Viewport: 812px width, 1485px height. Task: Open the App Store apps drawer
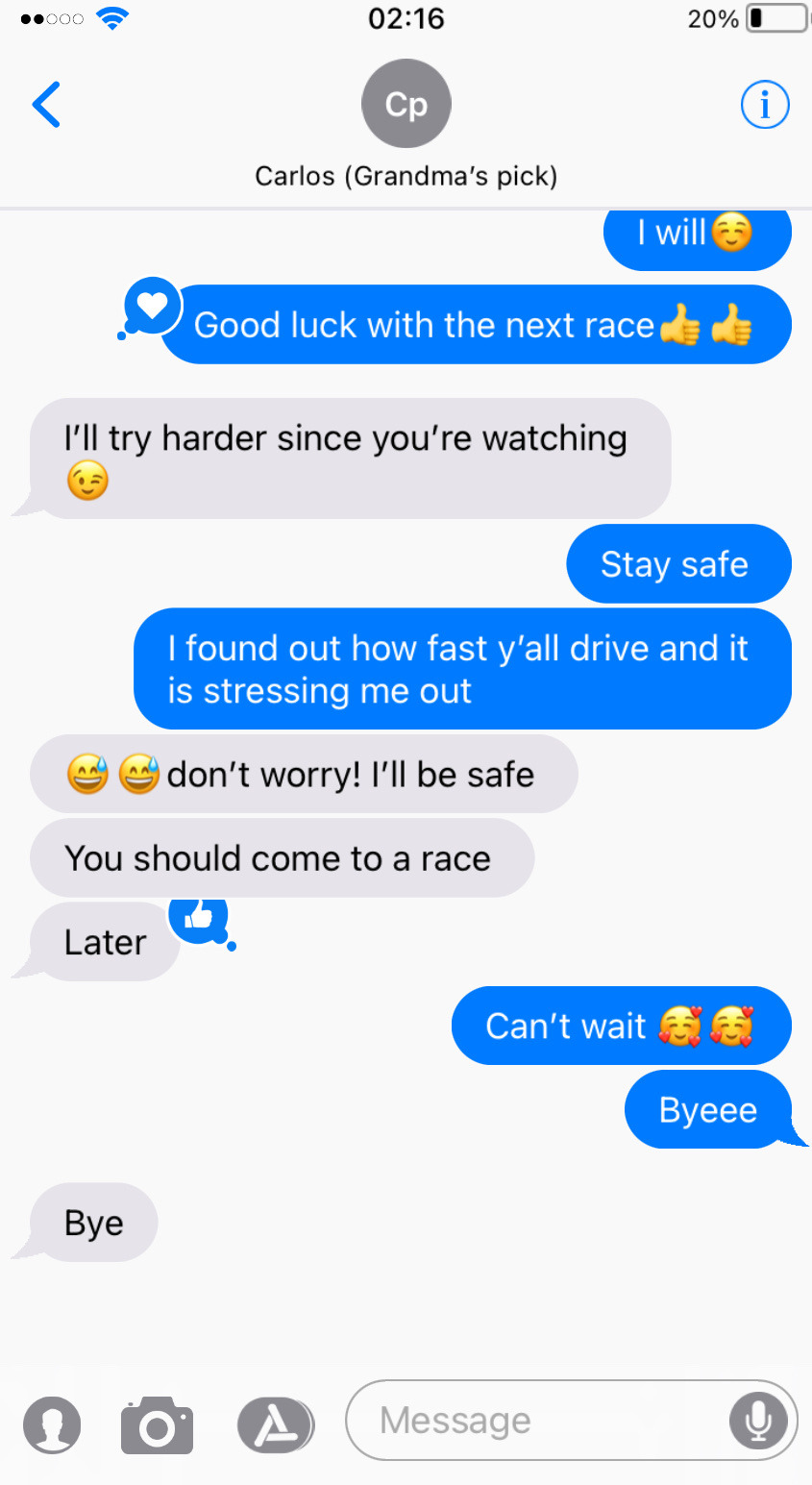tap(276, 1424)
